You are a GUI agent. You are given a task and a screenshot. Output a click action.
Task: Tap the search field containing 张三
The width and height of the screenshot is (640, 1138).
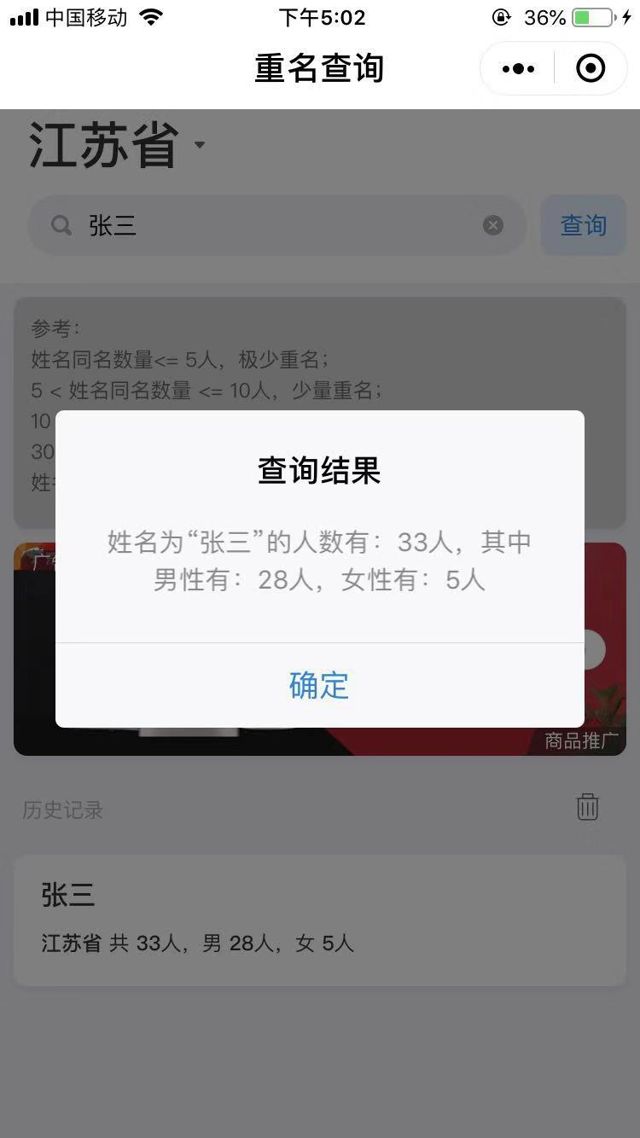(270, 226)
